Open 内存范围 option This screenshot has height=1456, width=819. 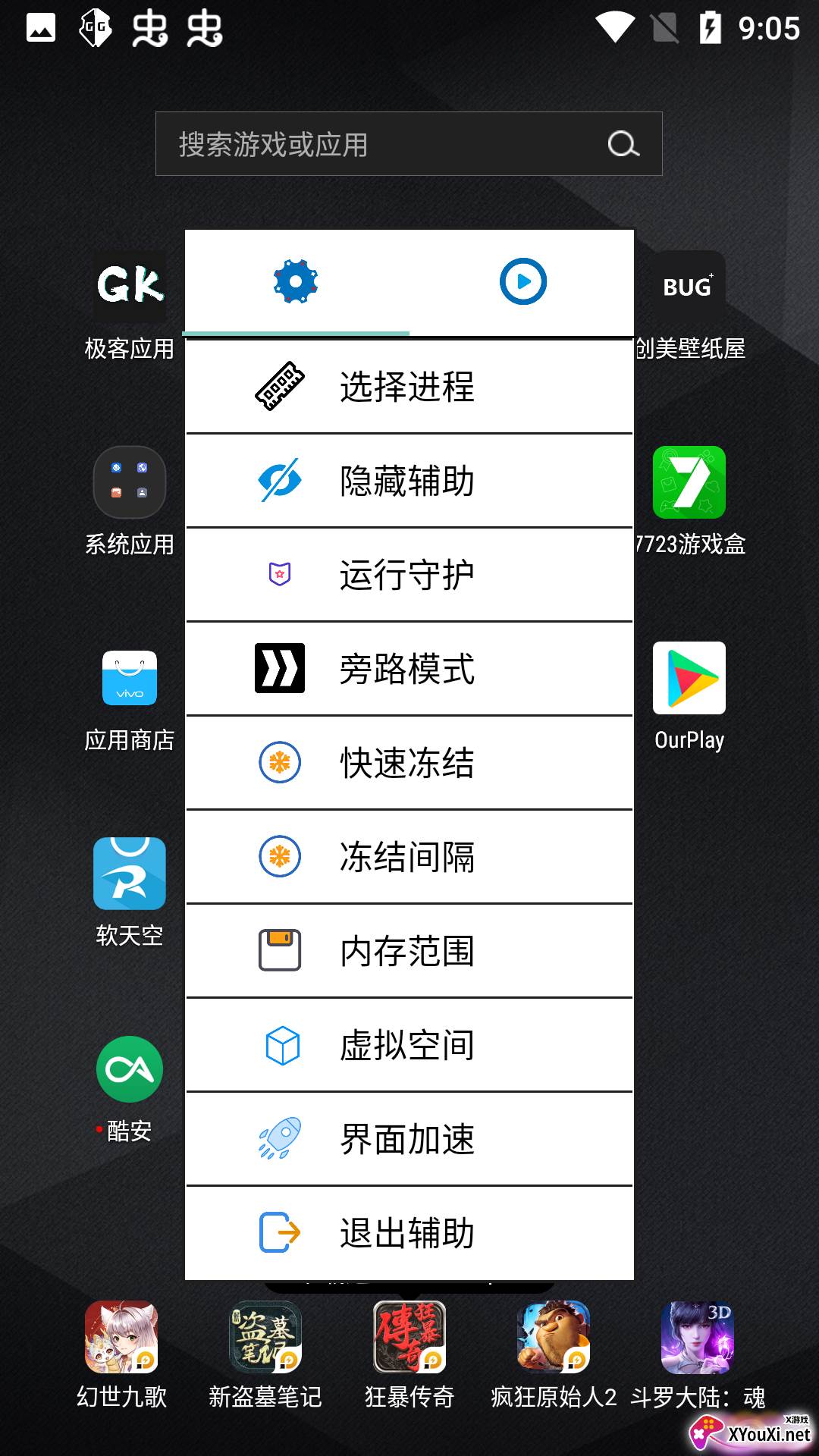coord(409,951)
